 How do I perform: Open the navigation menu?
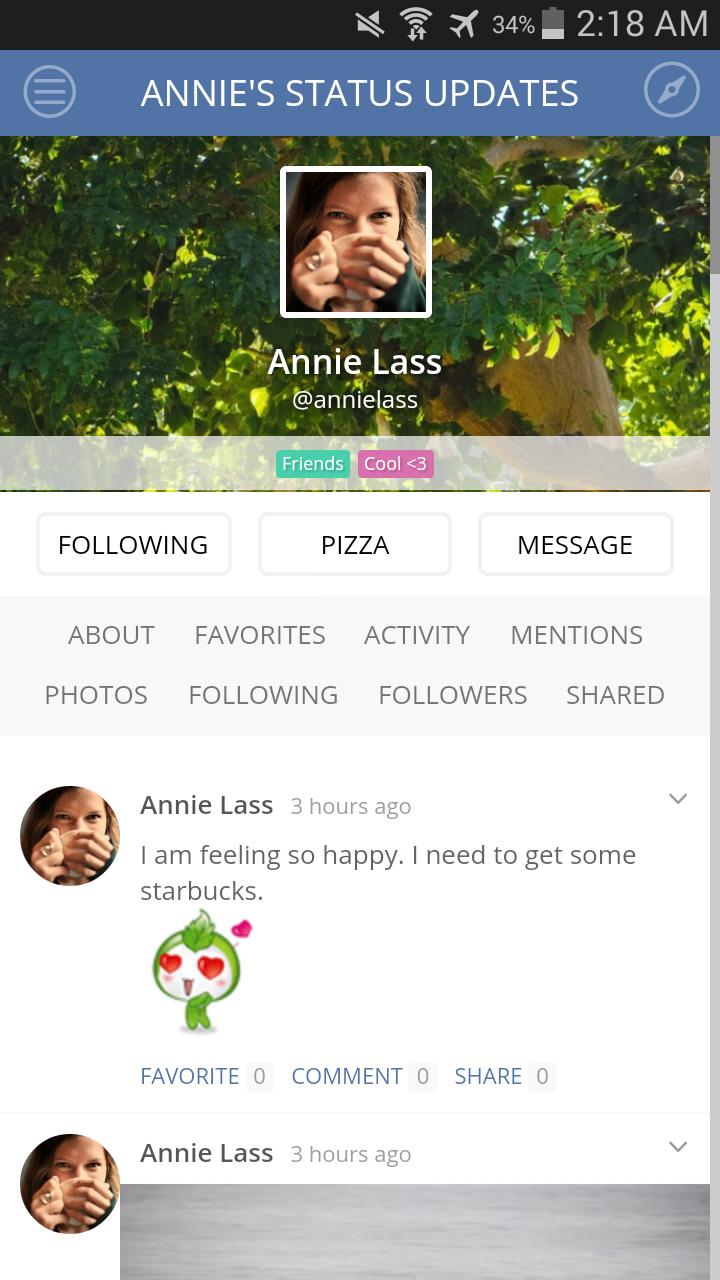coord(48,91)
